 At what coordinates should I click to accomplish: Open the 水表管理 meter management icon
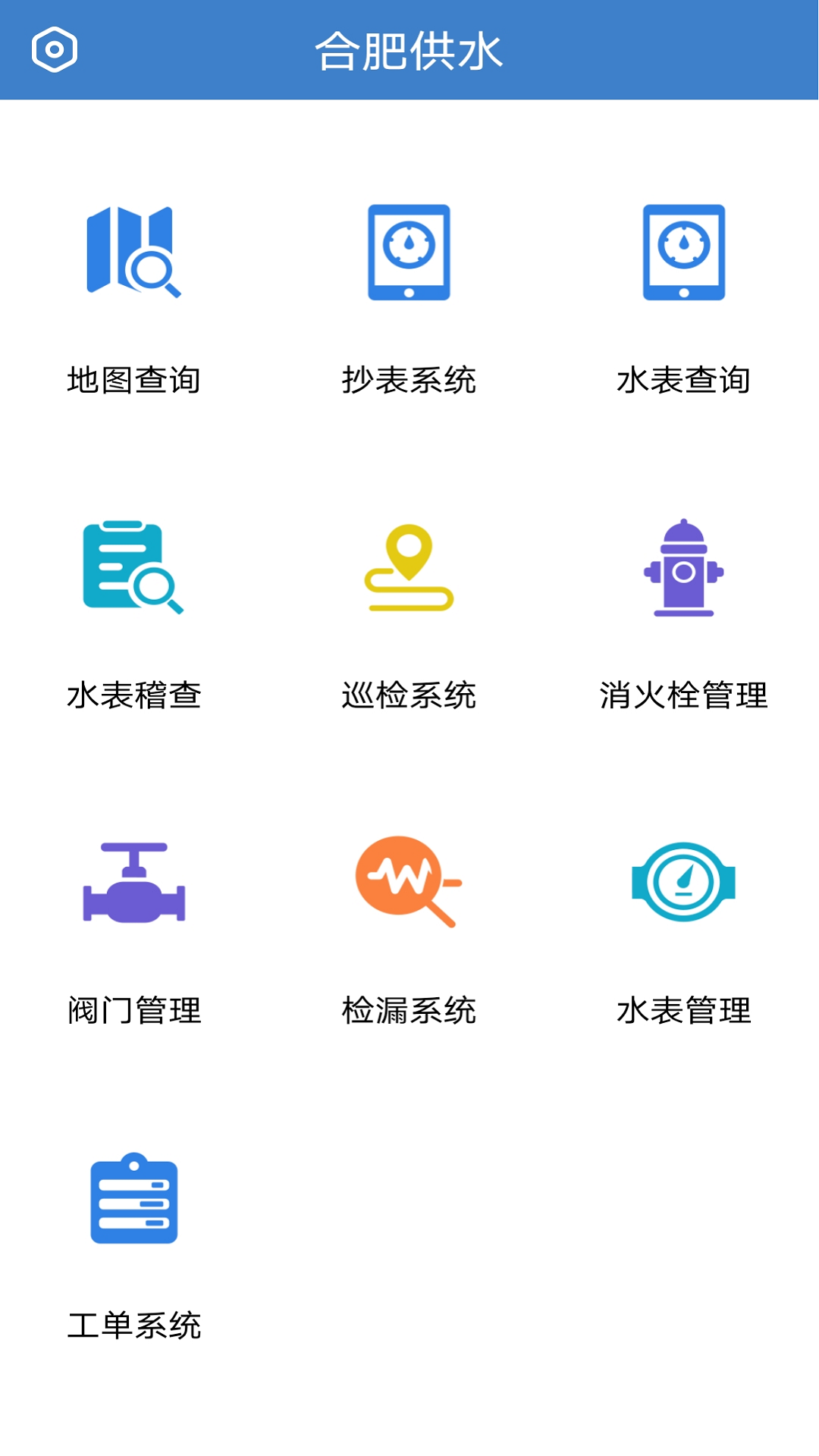tap(682, 886)
